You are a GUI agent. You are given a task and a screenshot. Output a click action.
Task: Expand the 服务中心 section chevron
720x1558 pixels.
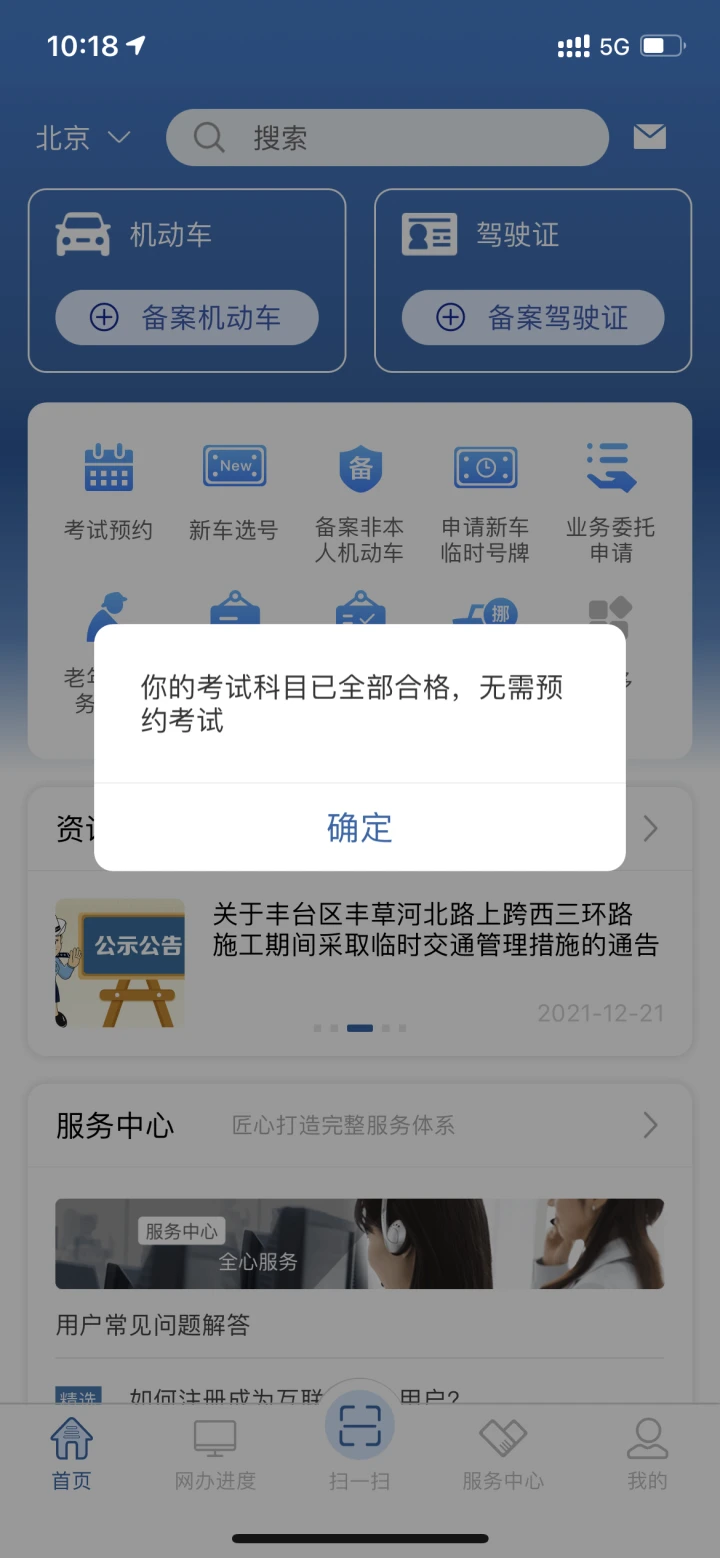point(650,1125)
